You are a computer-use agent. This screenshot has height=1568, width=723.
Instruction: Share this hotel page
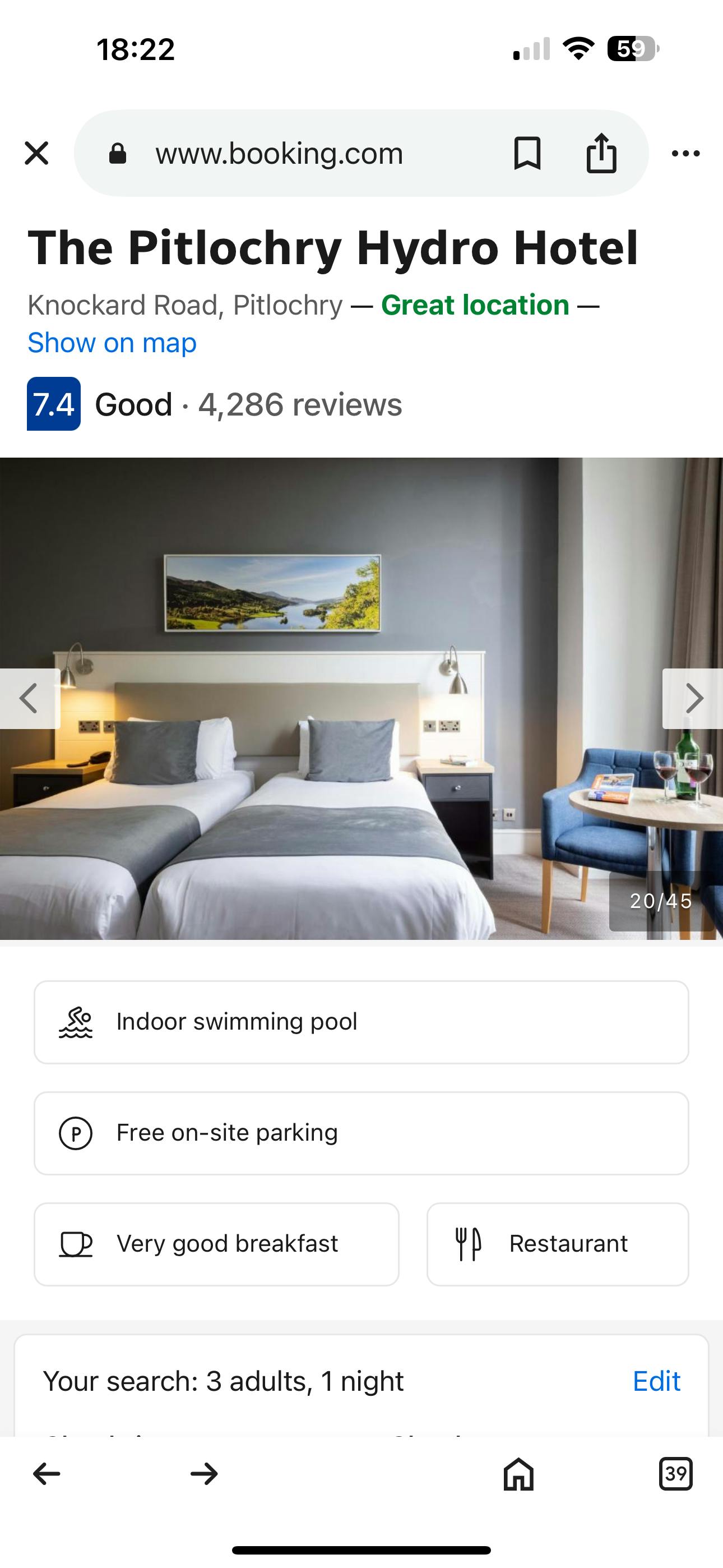(601, 154)
